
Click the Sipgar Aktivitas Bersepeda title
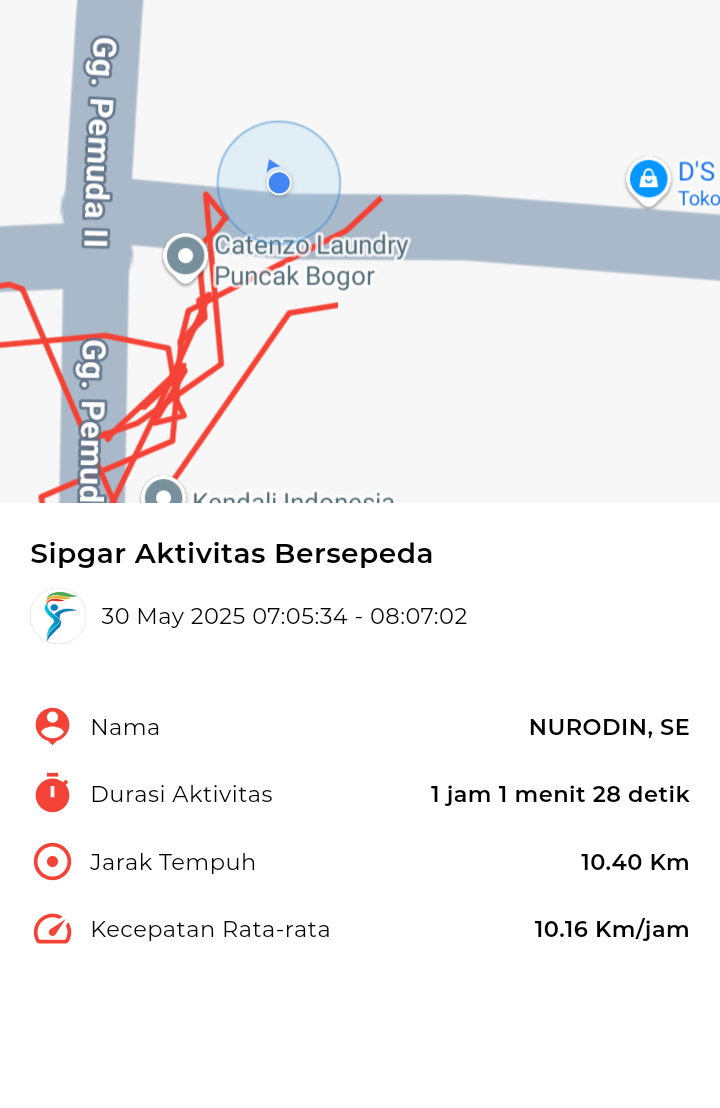point(232,553)
